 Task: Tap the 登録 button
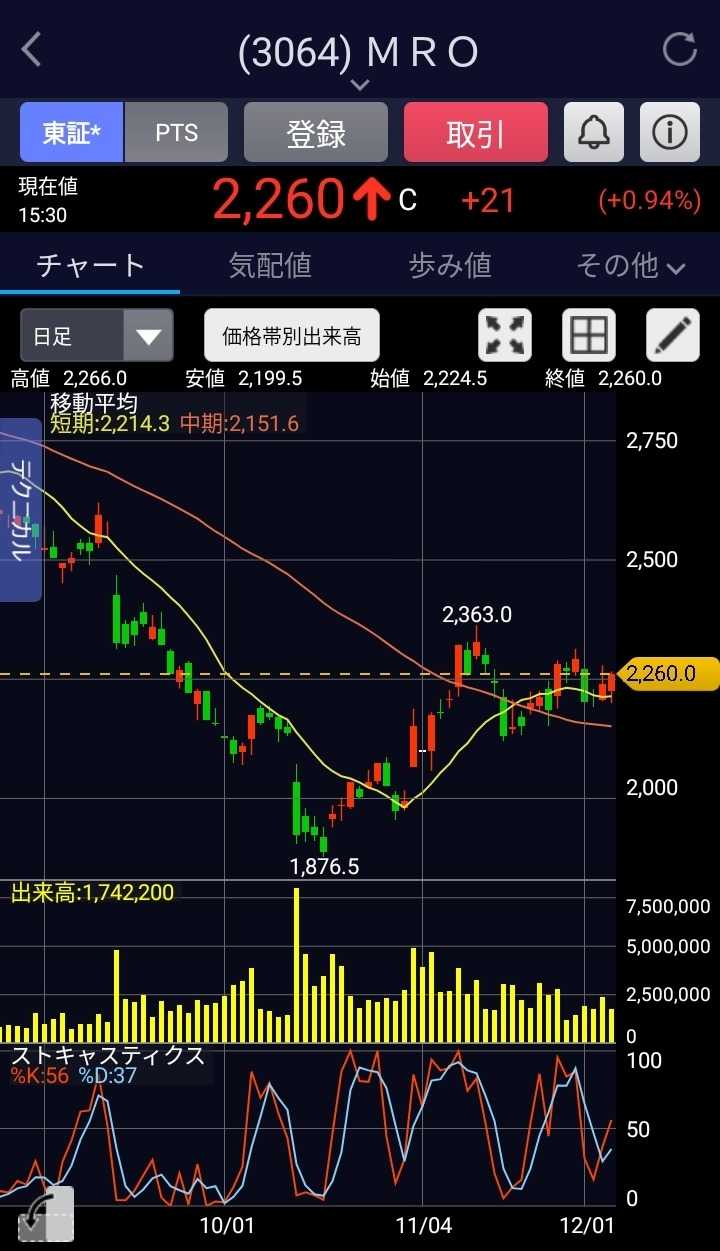[316, 132]
